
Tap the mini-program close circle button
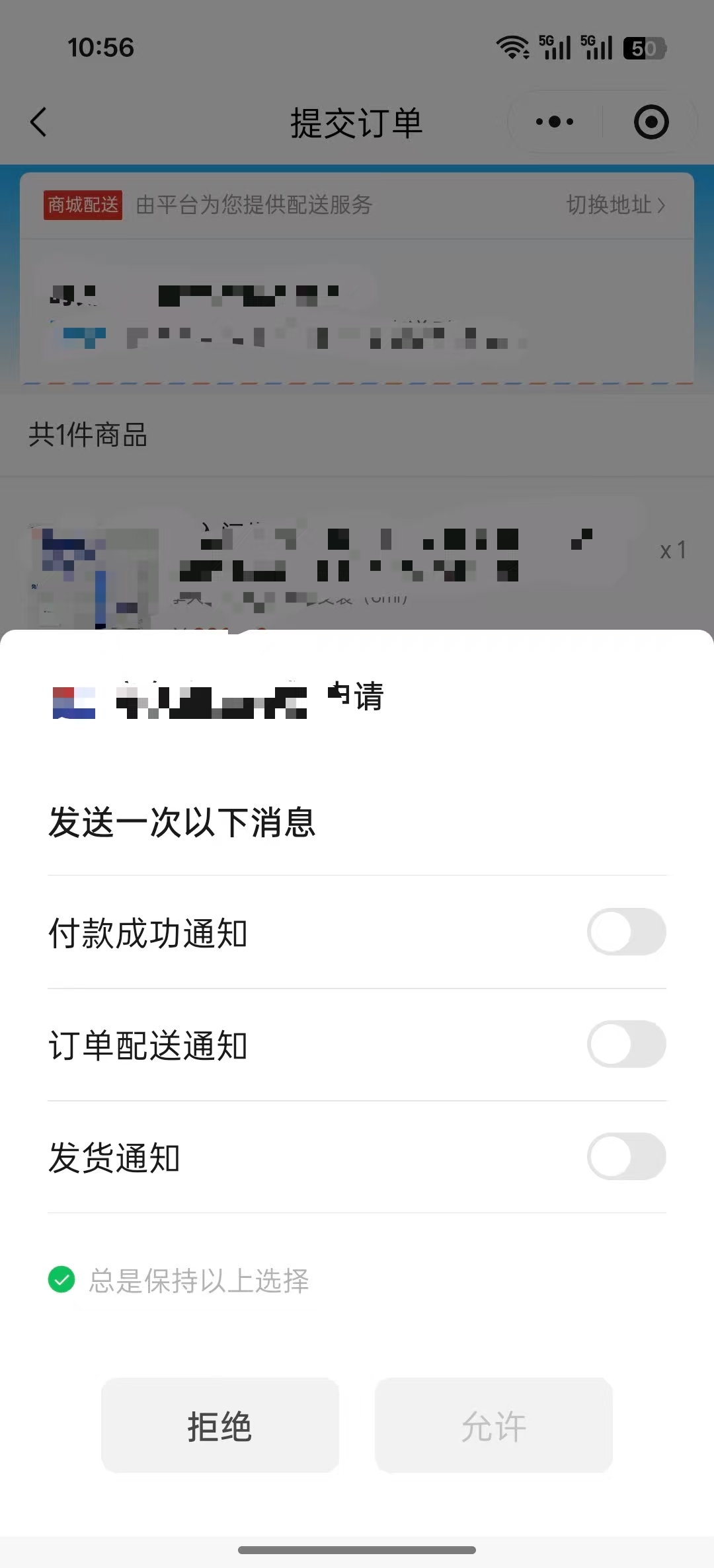coord(651,122)
